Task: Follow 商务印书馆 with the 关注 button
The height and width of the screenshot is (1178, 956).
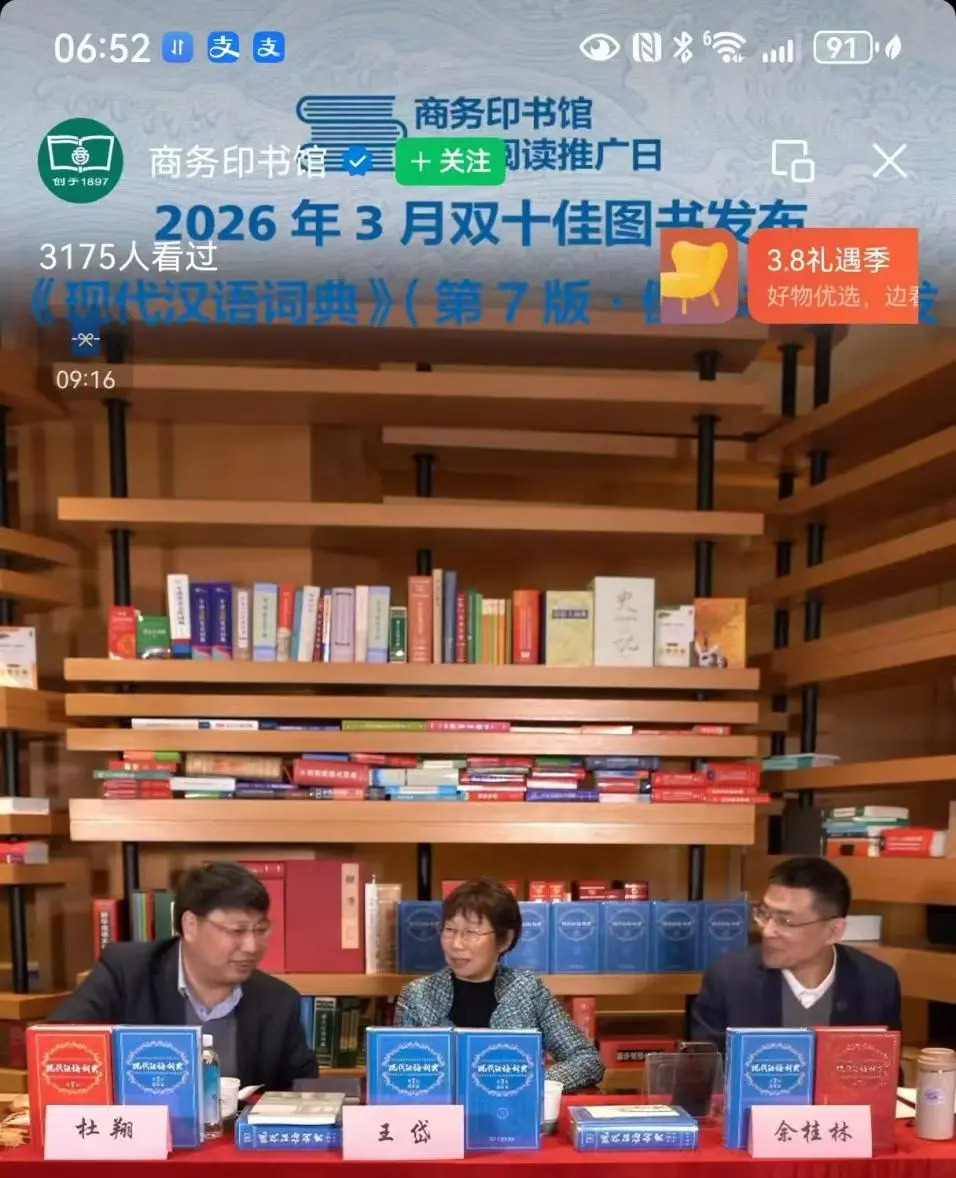Action: pos(450,161)
